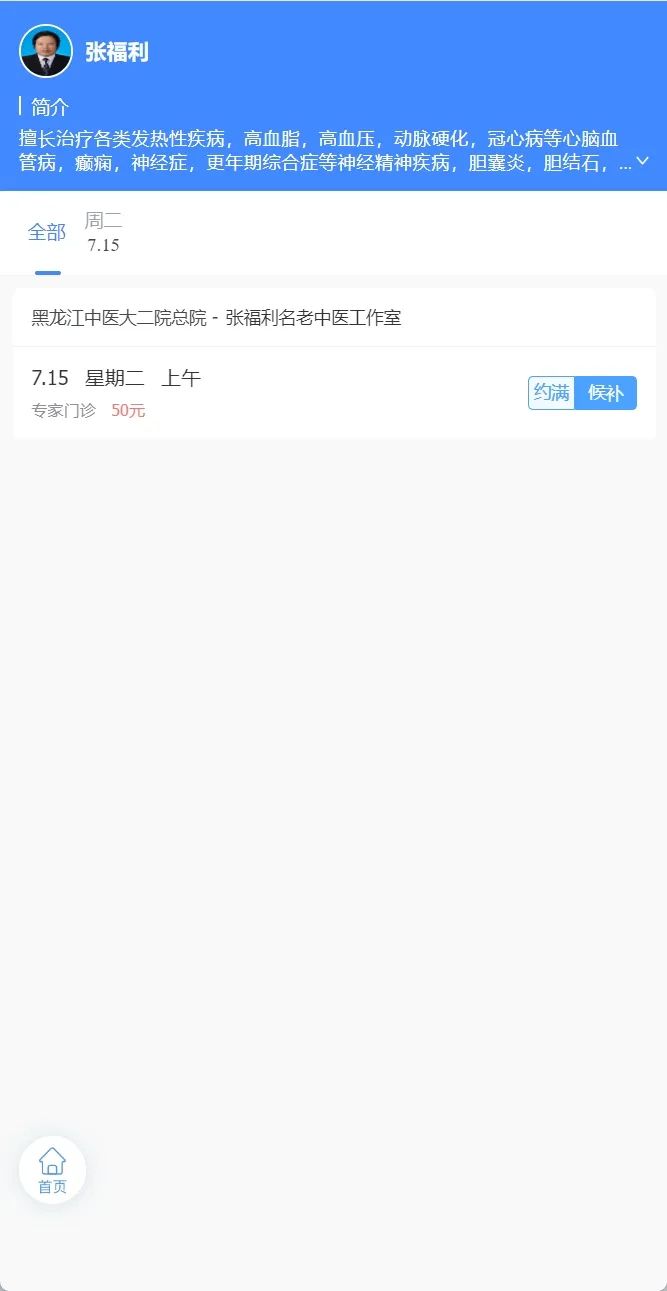
Task: Open the 7.15 星期二 上午 appointment row
Action: point(250,393)
